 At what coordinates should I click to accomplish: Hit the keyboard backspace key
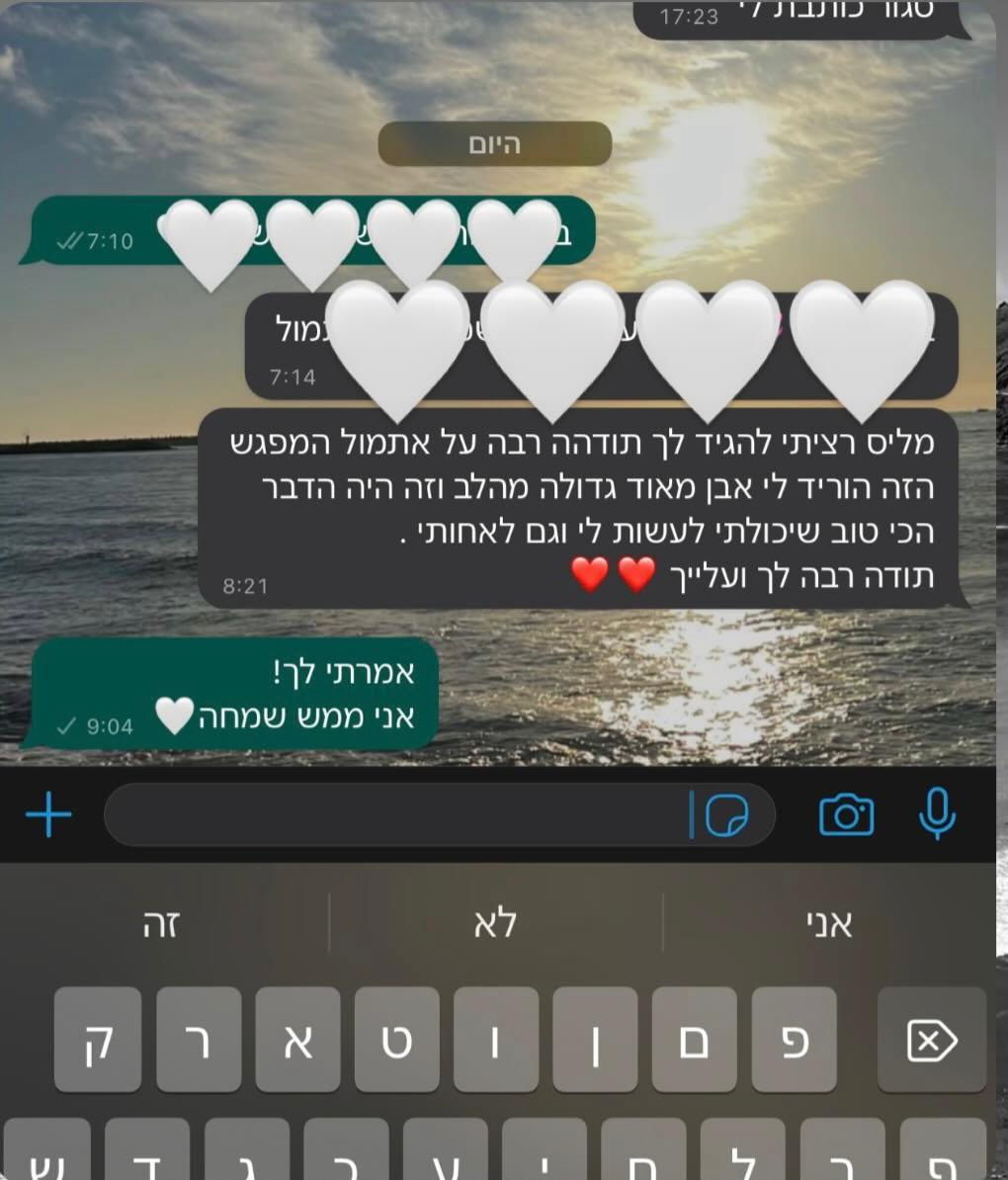point(931,1040)
